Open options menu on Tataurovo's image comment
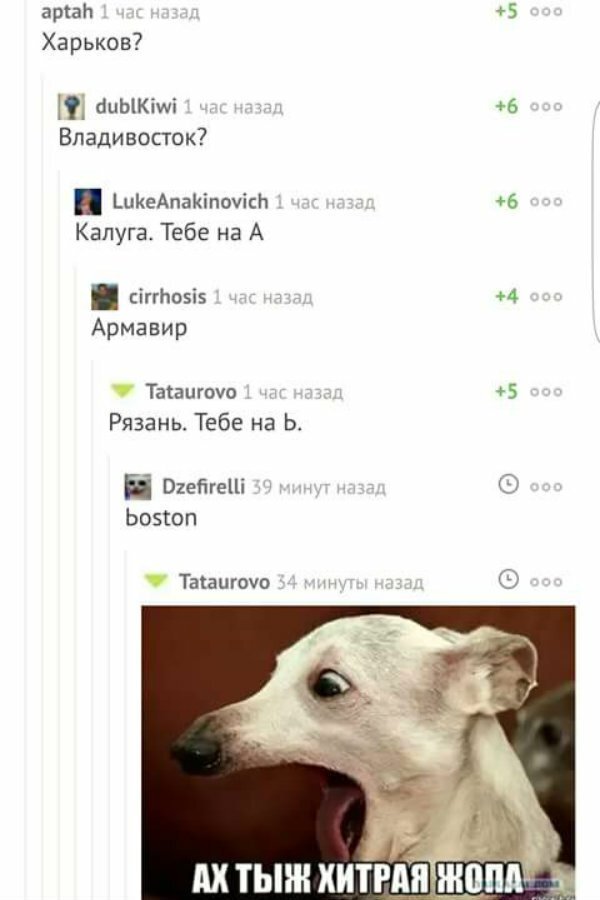This screenshot has width=600, height=900. click(546, 581)
